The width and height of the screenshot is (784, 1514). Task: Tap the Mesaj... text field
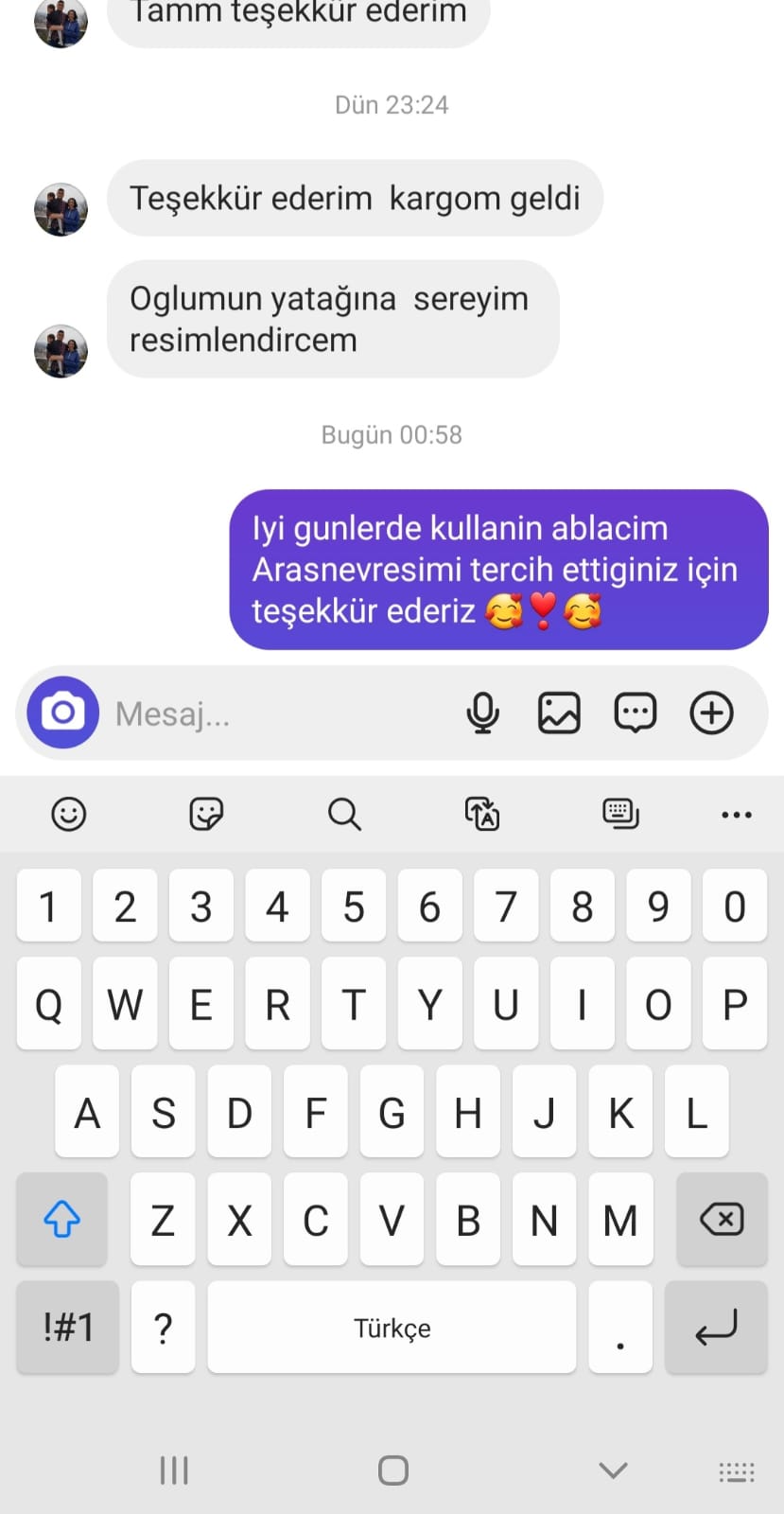[x=274, y=713]
